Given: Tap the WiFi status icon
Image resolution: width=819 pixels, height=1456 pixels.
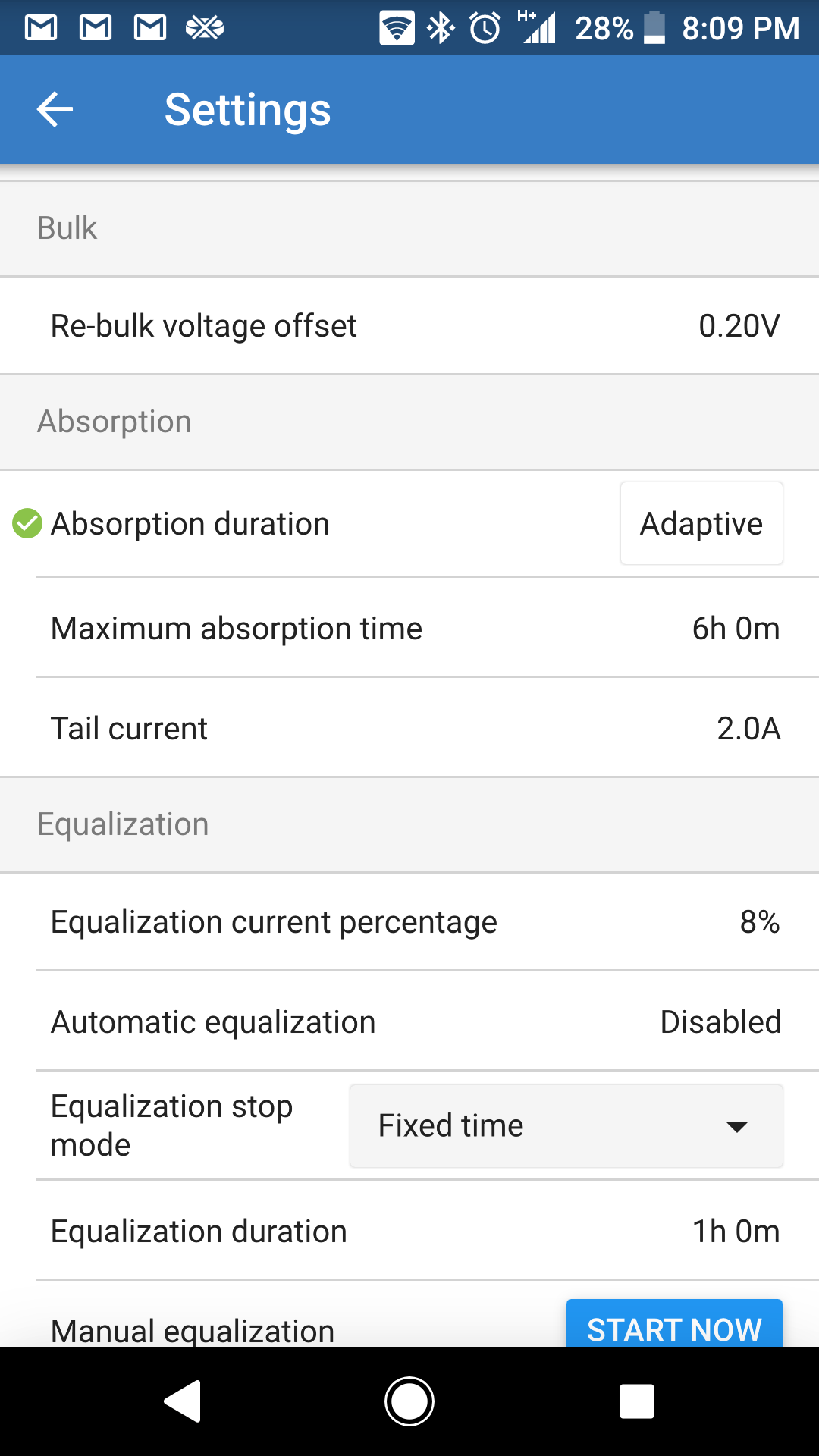Looking at the screenshot, I should click(x=397, y=27).
